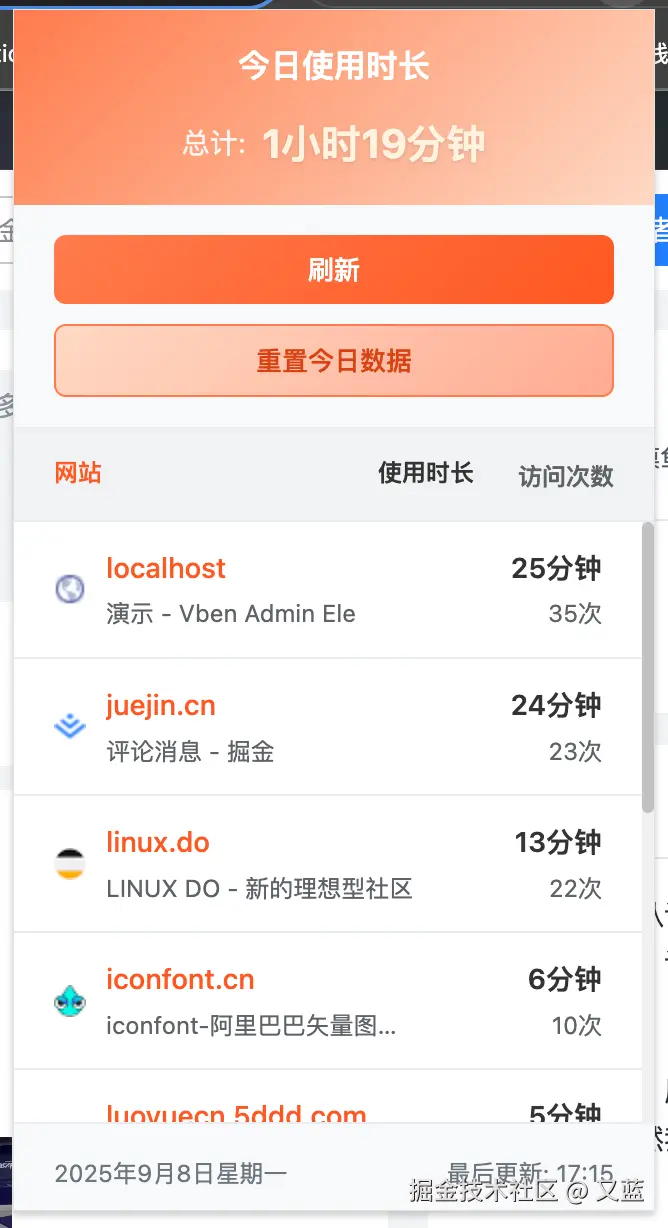Image resolution: width=668 pixels, height=1228 pixels.
Task: Tap the 刷新 refresh button
Action: click(333, 270)
